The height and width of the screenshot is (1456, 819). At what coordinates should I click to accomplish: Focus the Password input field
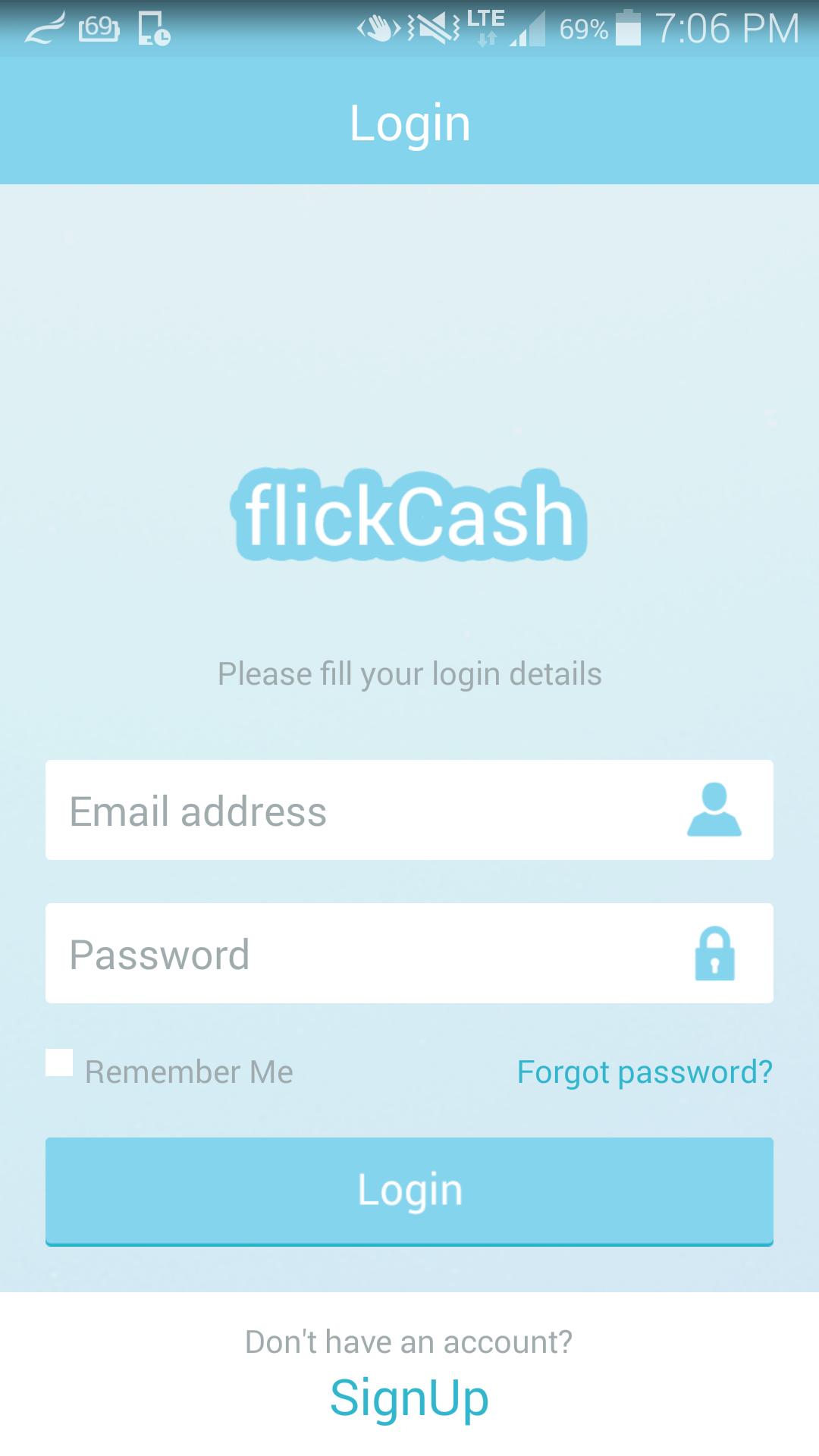coord(364,953)
